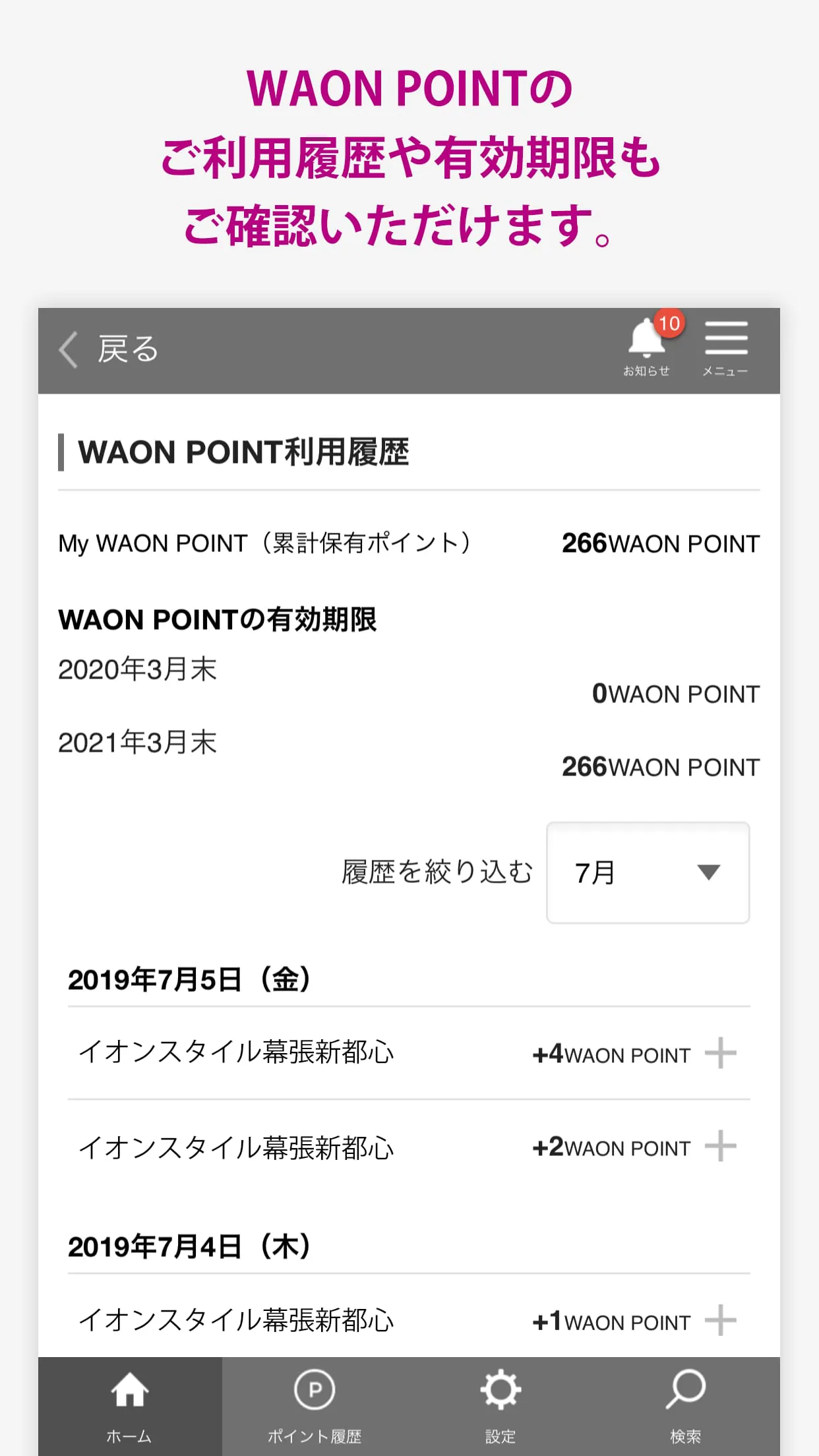
Task: Select the 履歴を絞り込む filter control
Action: 437,870
